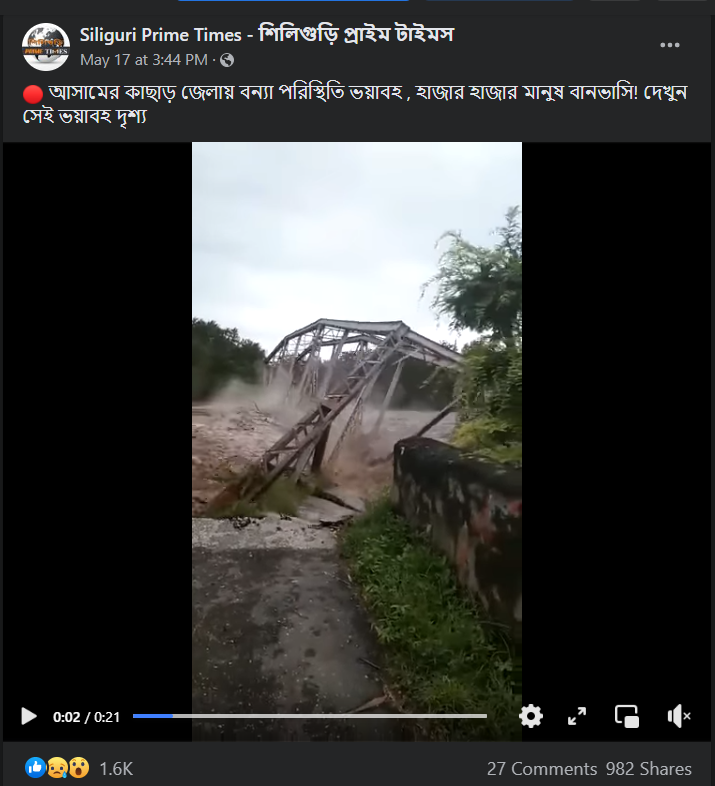This screenshot has width=715, height=786.
Task: Open video settings gear
Action: [531, 716]
